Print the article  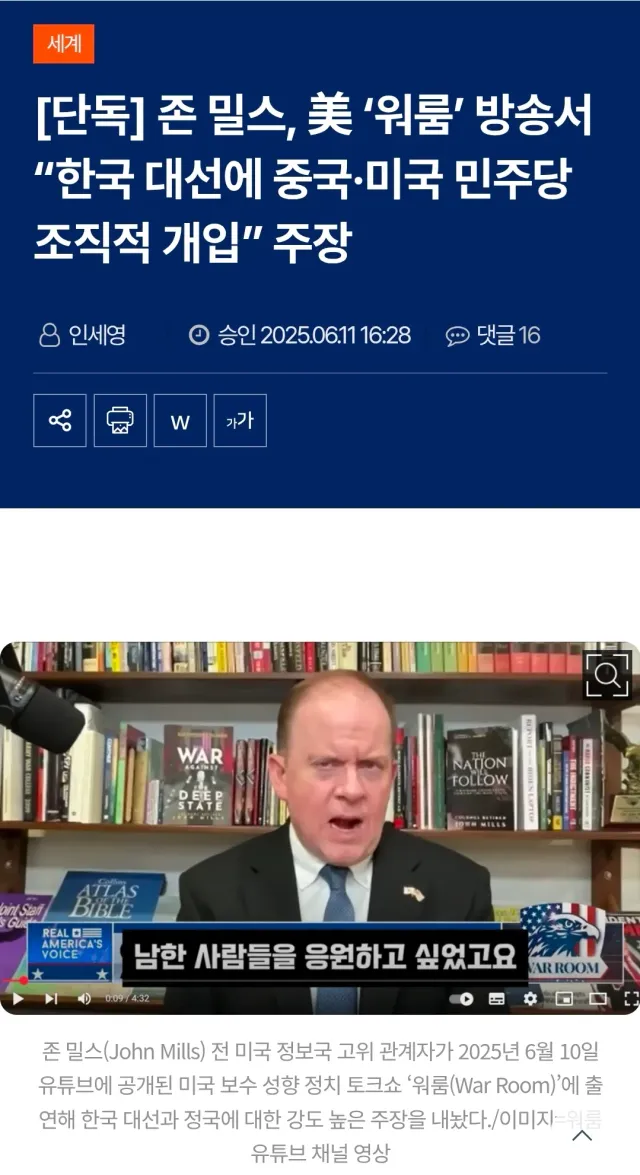click(x=120, y=420)
